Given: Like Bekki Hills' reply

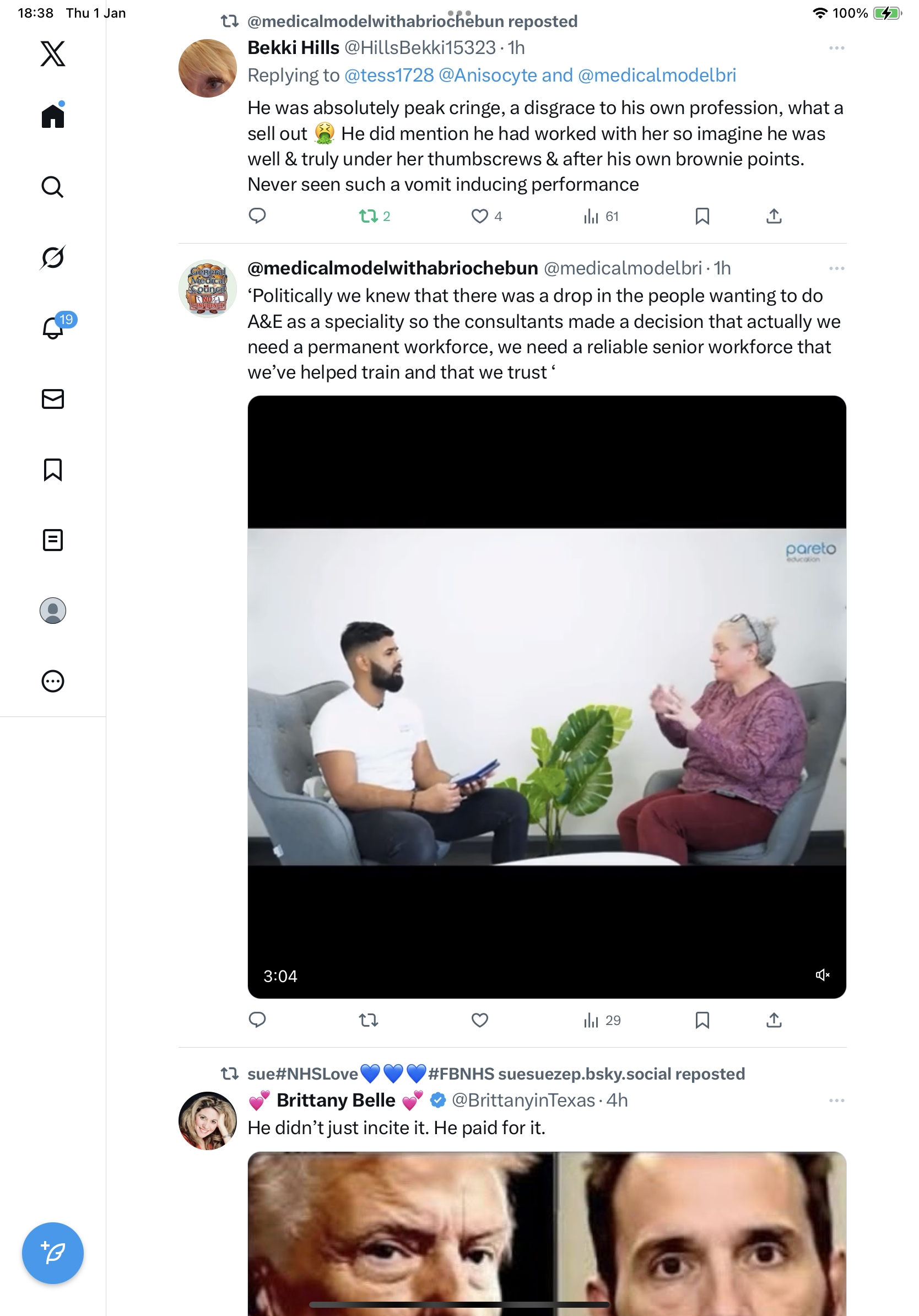Looking at the screenshot, I should (x=479, y=216).
